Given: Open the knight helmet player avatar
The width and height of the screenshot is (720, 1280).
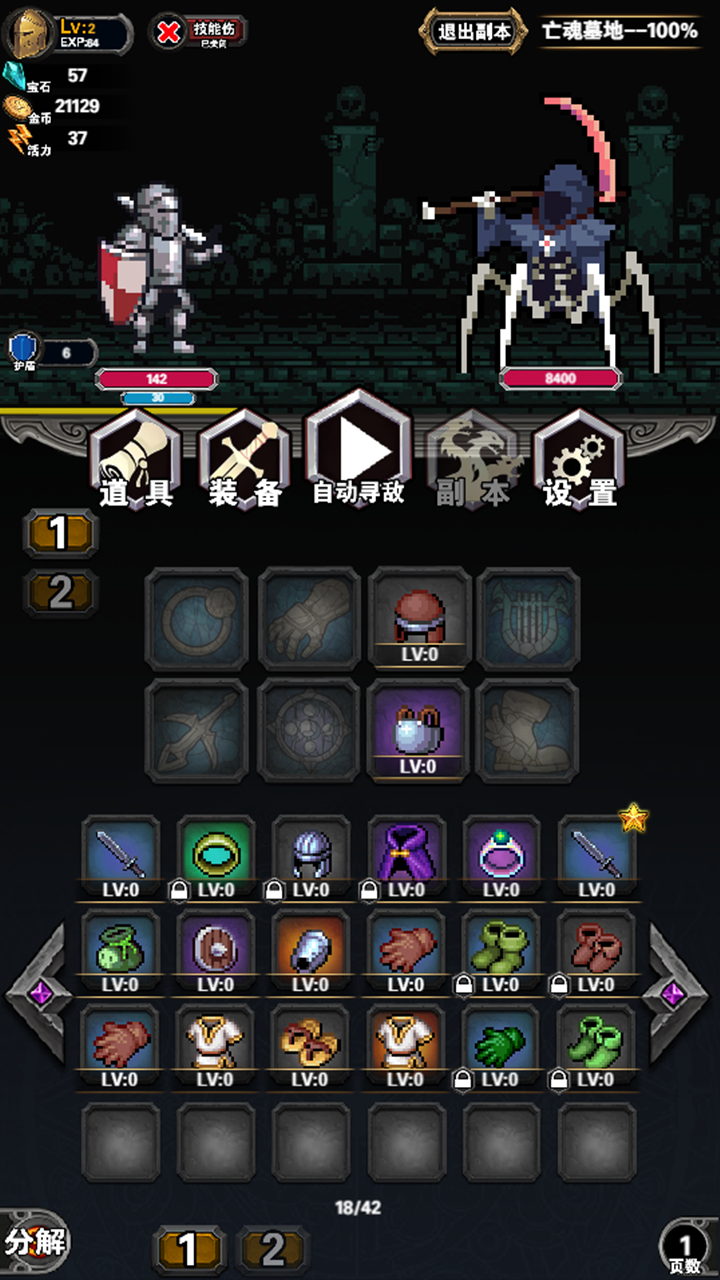Looking at the screenshot, I should 30,33.
